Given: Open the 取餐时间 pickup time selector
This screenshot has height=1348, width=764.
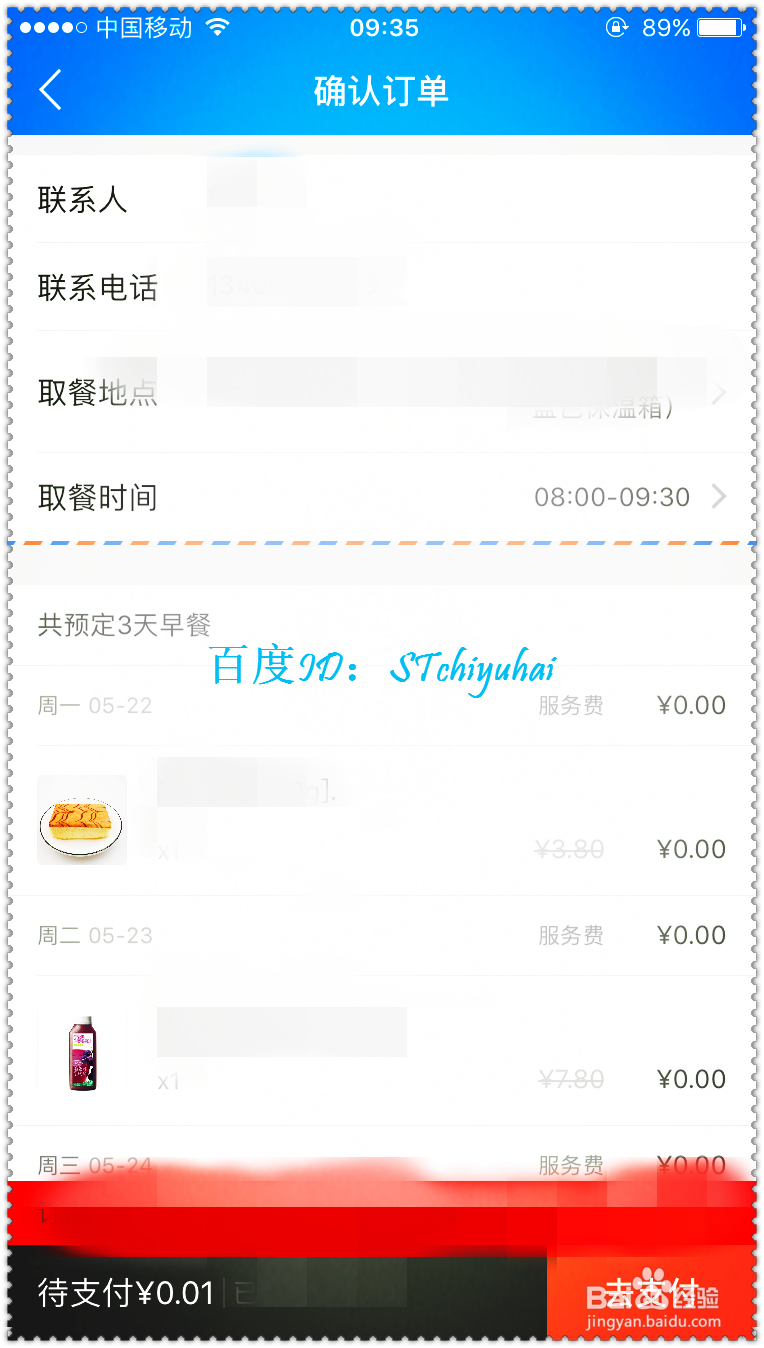Looking at the screenshot, I should pyautogui.click(x=380, y=496).
